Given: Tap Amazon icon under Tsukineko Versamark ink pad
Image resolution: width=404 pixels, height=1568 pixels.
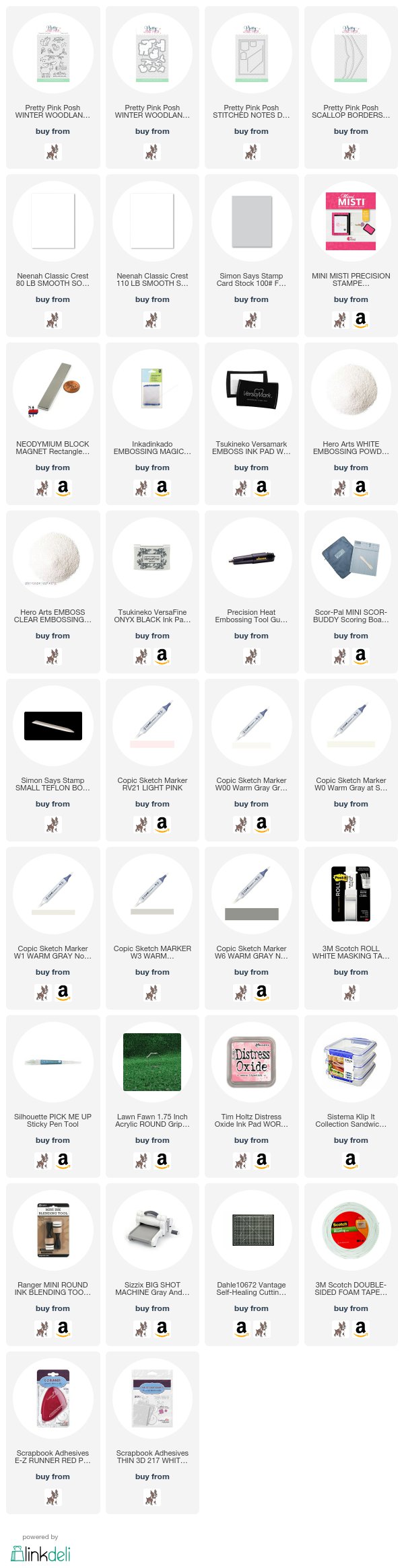Looking at the screenshot, I should (261, 488).
